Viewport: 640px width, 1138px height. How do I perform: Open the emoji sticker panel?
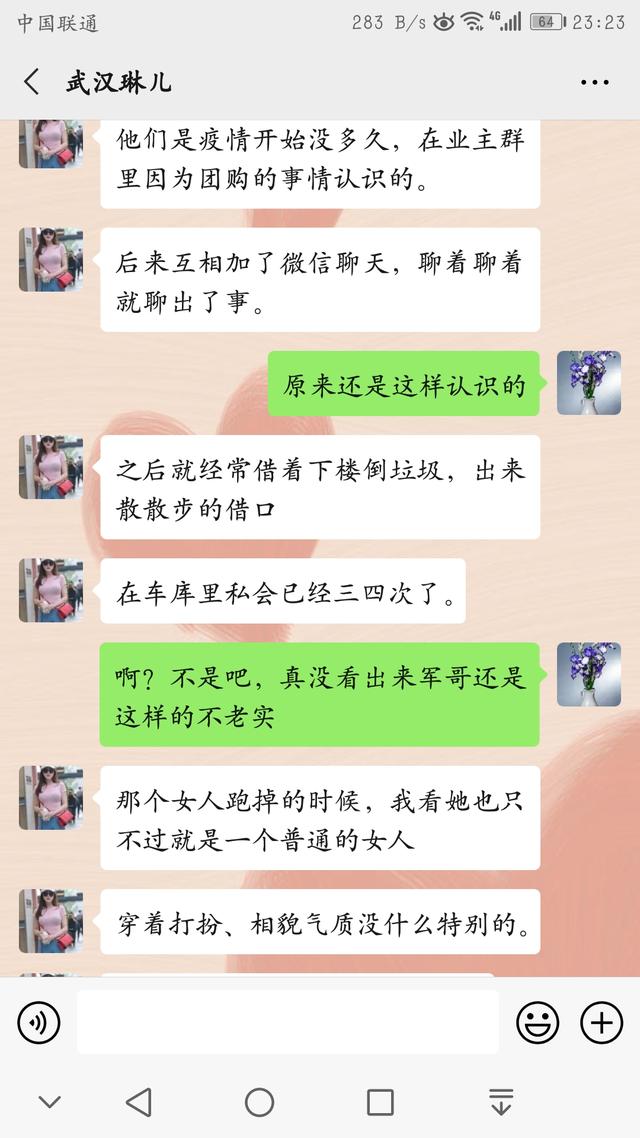pos(537,1022)
